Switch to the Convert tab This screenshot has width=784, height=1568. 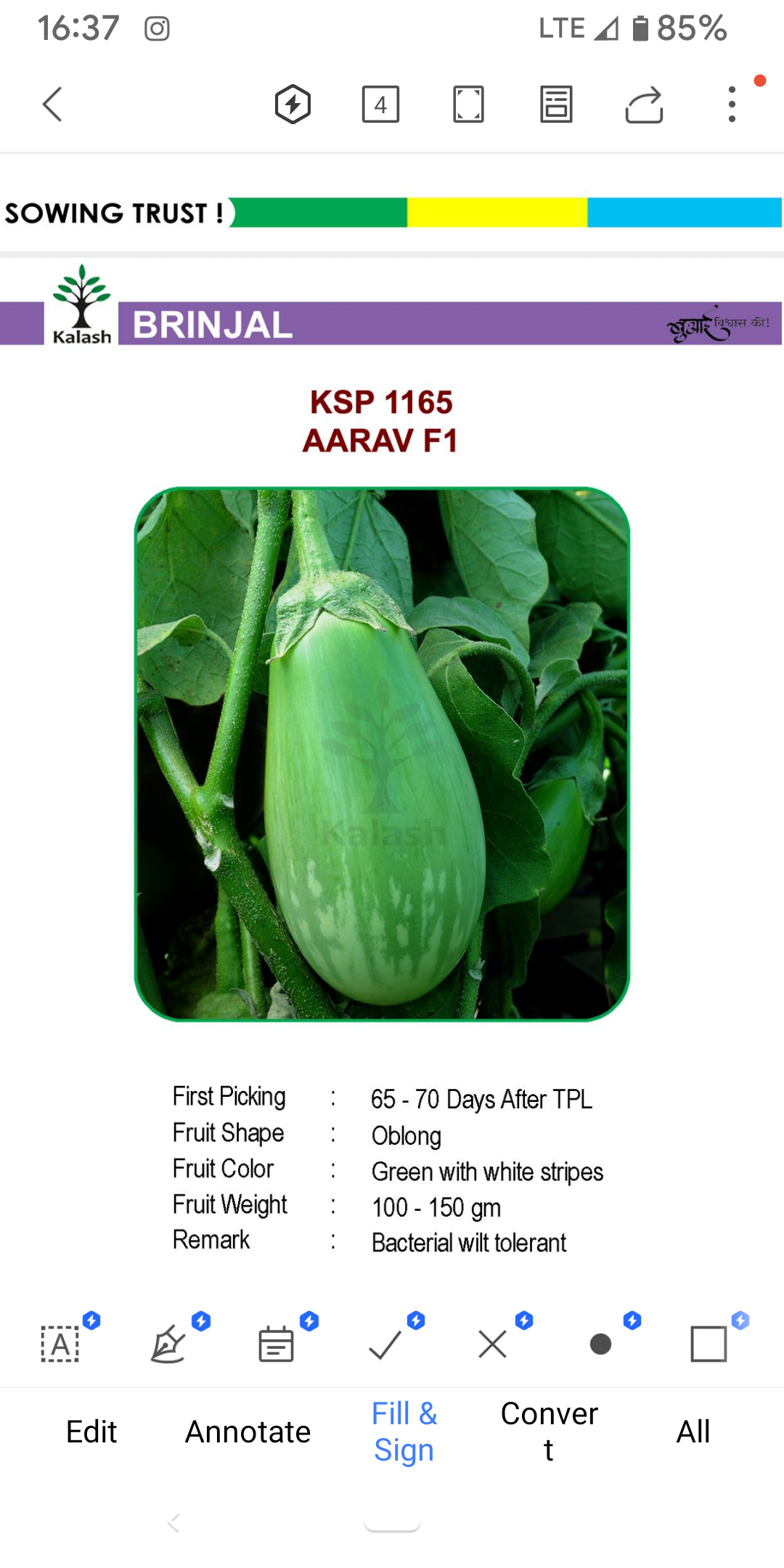pos(549,1432)
